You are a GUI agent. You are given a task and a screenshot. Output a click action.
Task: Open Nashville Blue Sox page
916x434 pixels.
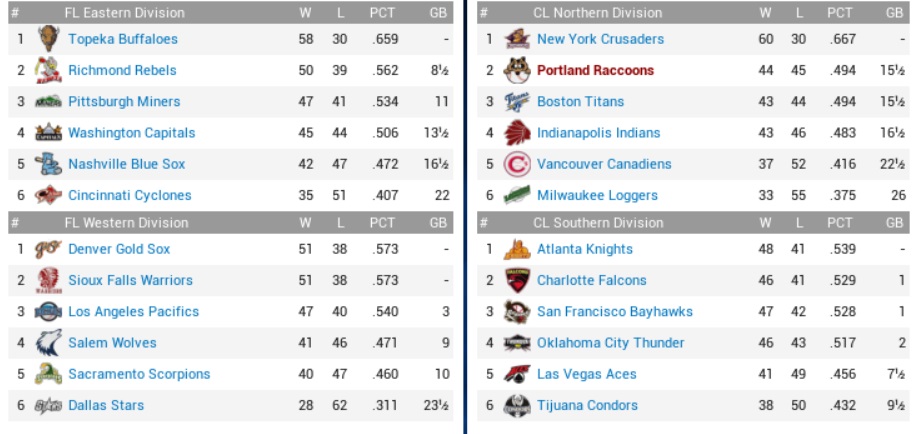[x=126, y=164]
